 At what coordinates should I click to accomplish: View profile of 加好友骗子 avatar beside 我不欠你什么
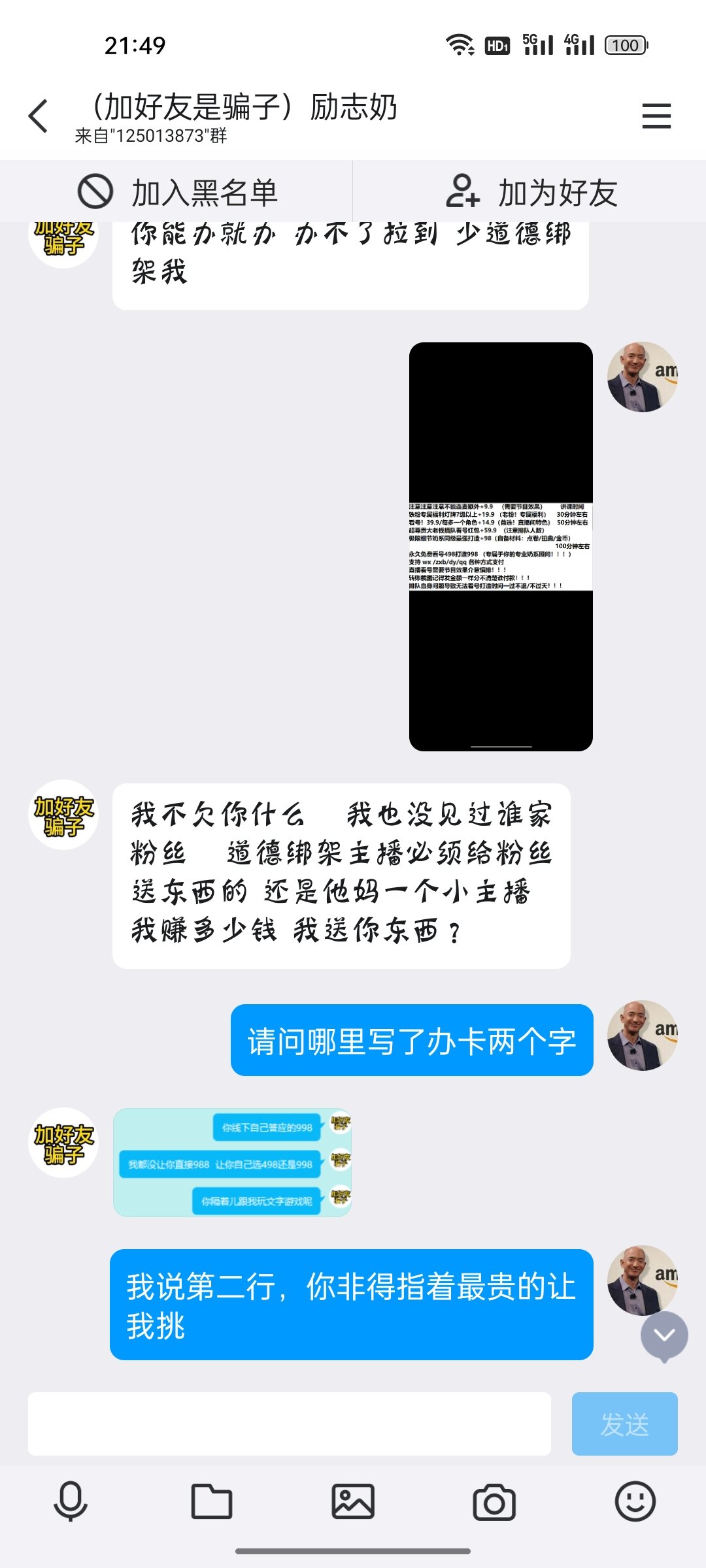point(63,815)
